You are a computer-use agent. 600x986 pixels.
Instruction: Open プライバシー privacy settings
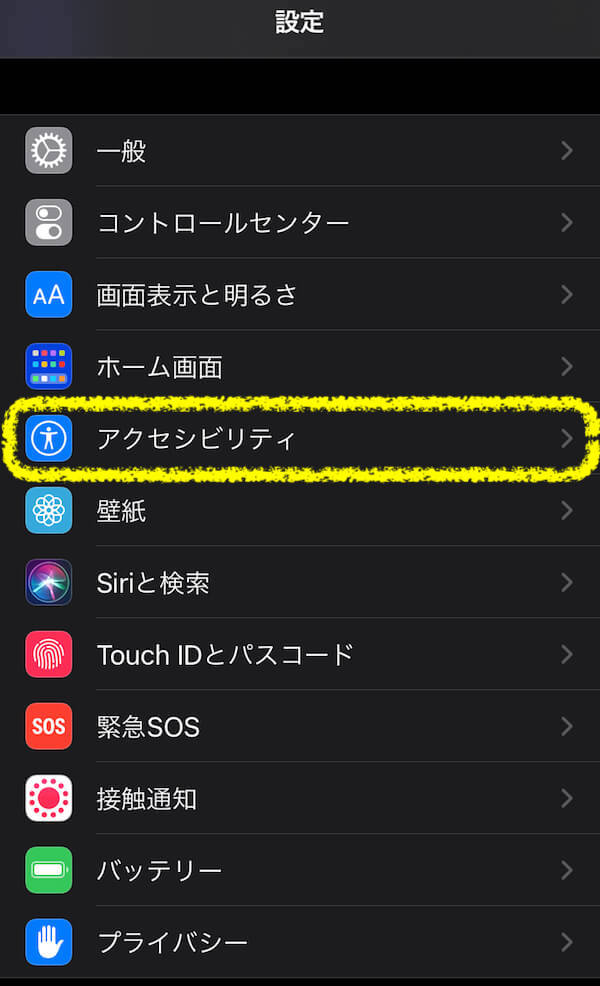(300, 942)
